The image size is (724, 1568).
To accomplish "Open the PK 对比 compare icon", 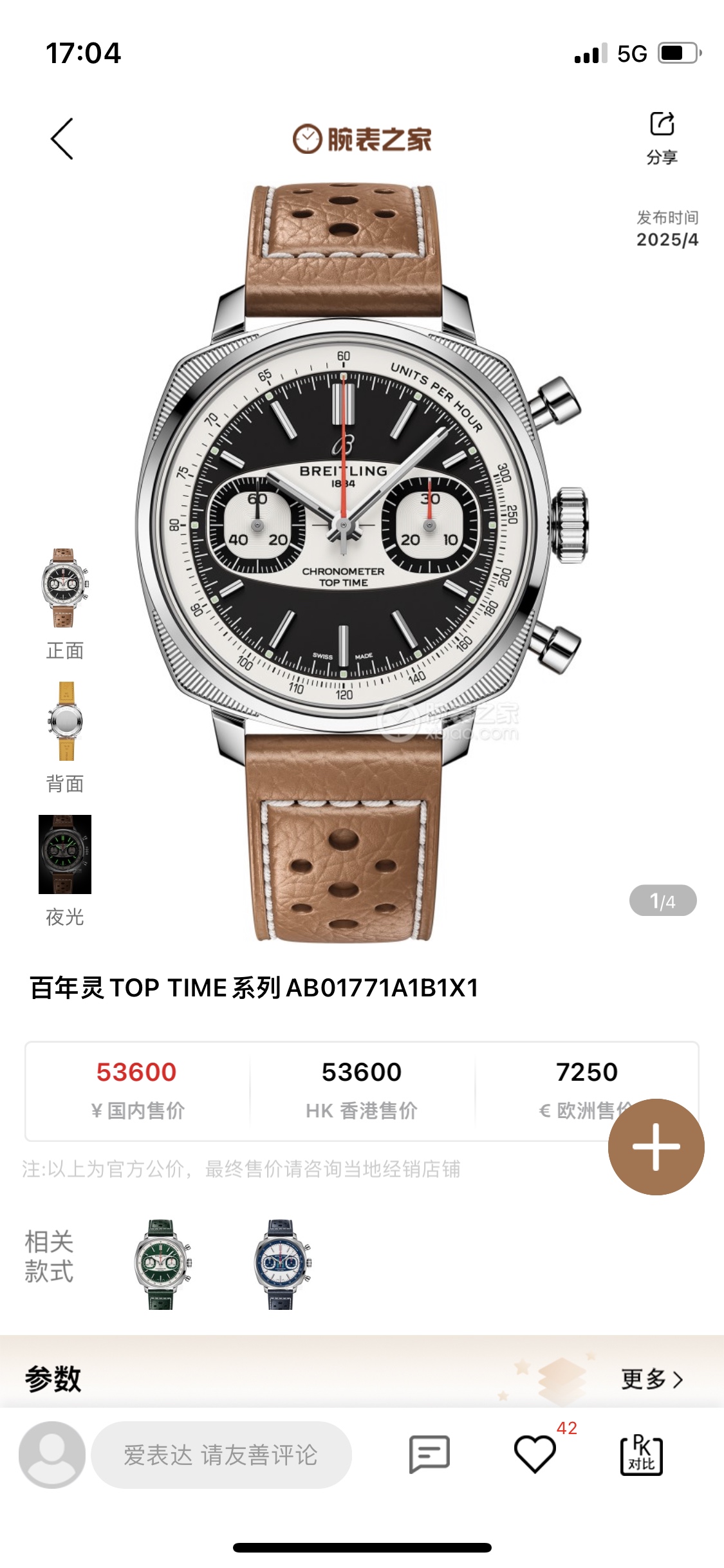I will pos(641,1455).
